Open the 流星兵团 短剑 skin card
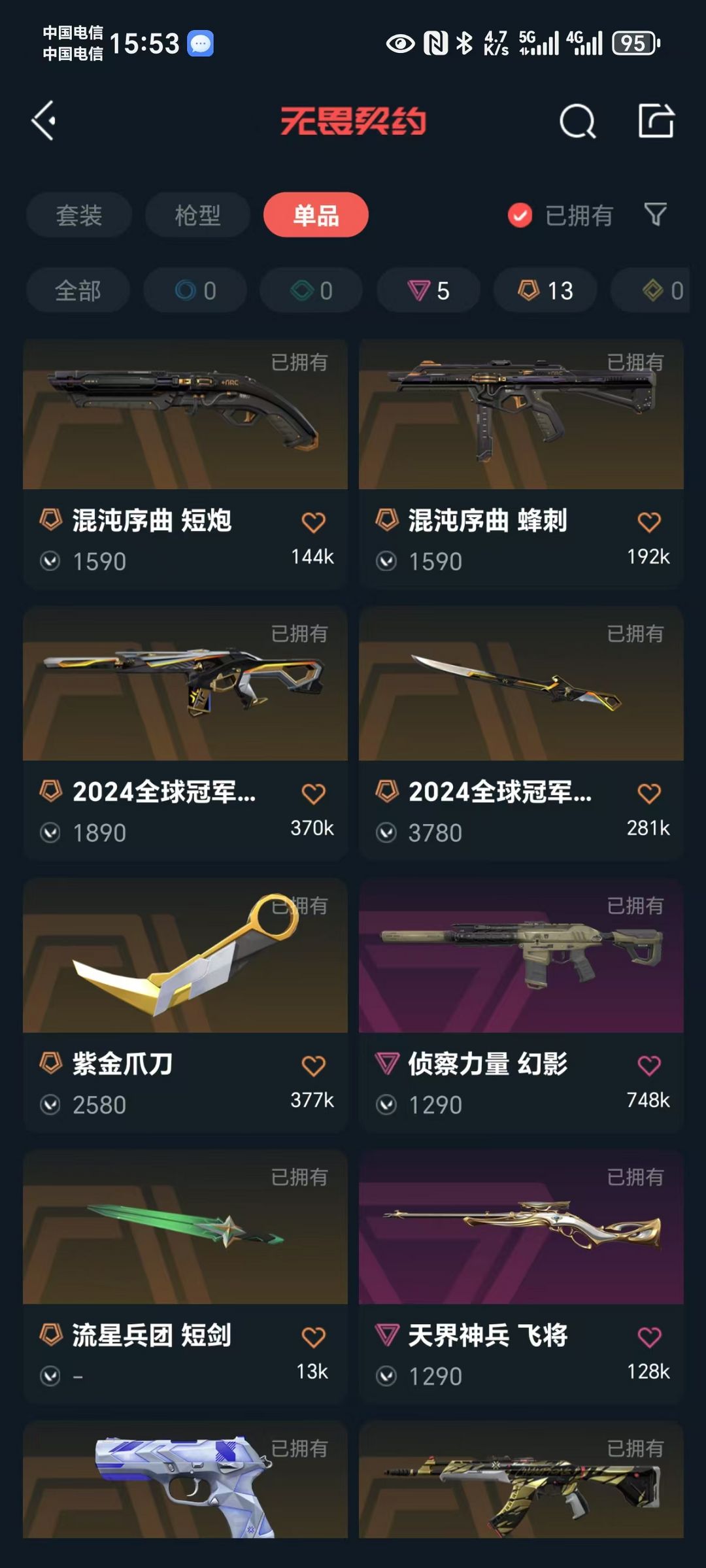 (185, 1277)
